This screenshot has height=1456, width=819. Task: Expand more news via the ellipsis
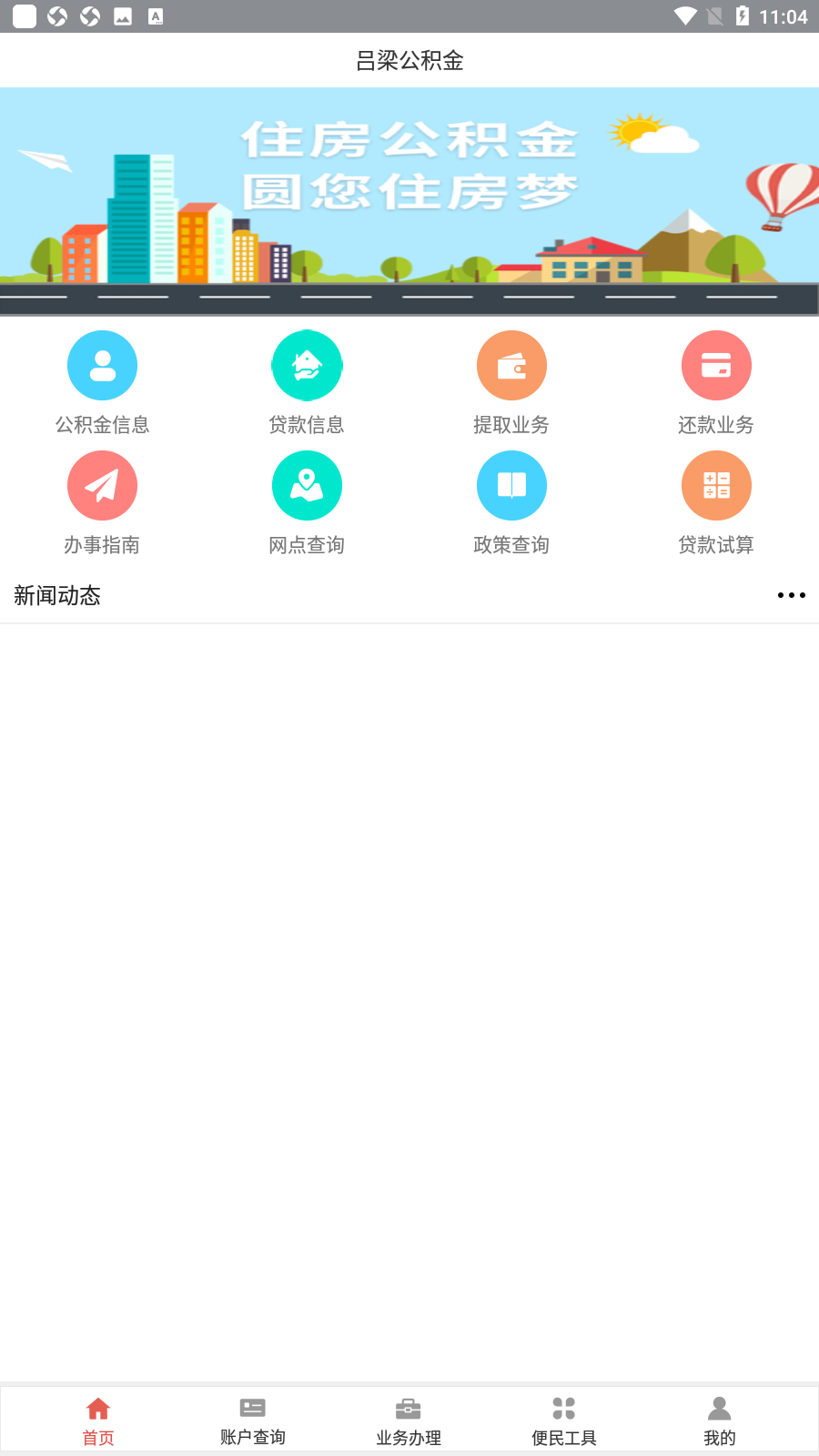(791, 595)
